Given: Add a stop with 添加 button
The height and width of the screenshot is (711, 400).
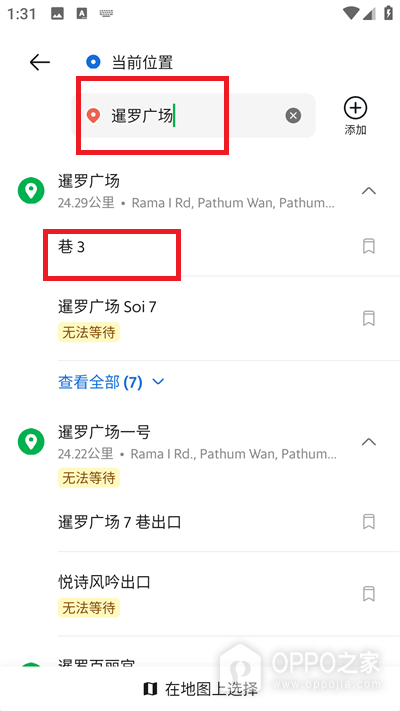Looking at the screenshot, I should (355, 117).
